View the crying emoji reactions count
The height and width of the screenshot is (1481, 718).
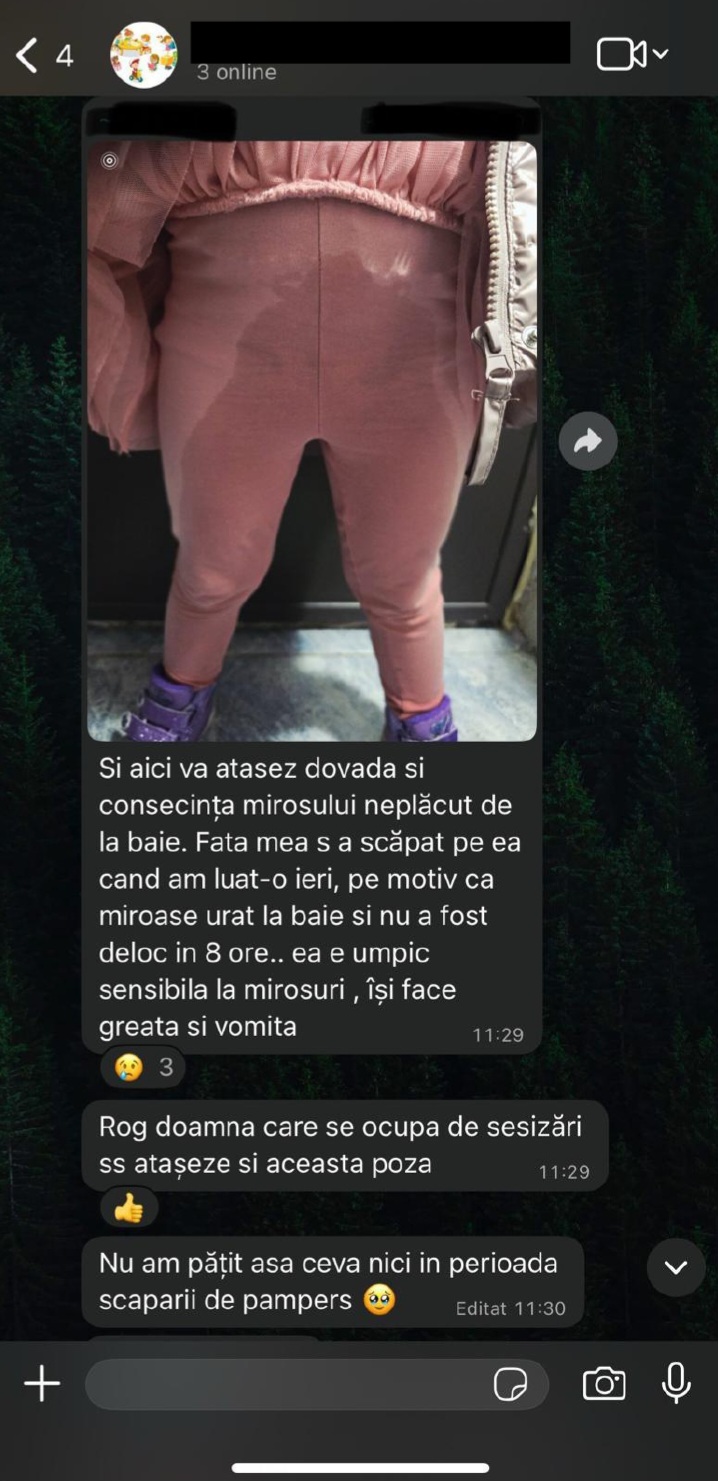pos(143,1068)
